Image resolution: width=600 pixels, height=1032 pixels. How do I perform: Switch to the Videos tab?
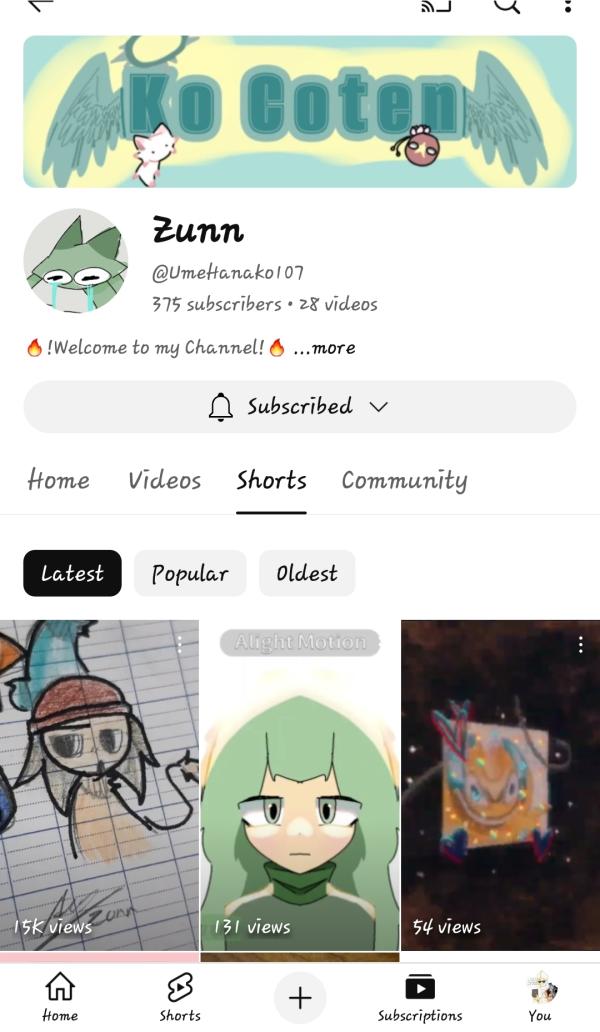tap(164, 481)
